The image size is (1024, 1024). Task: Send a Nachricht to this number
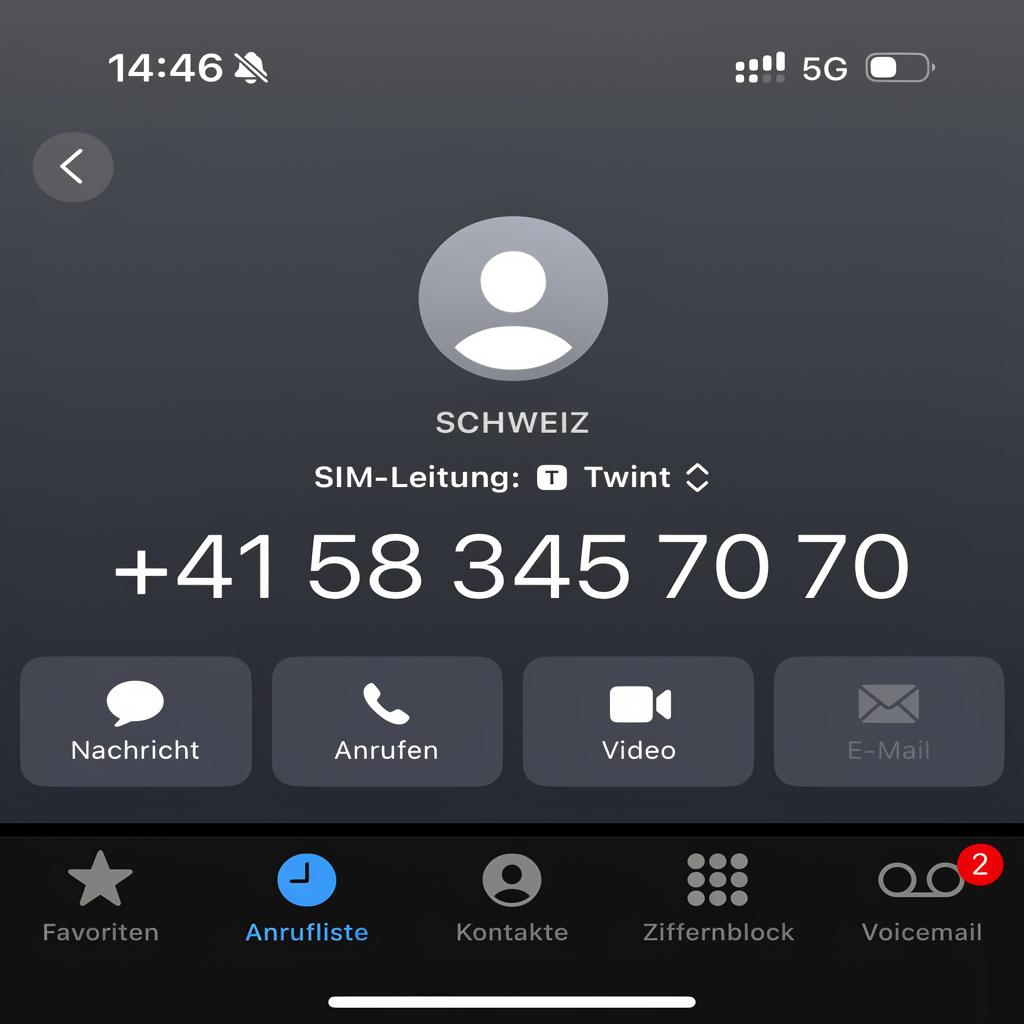coord(135,721)
